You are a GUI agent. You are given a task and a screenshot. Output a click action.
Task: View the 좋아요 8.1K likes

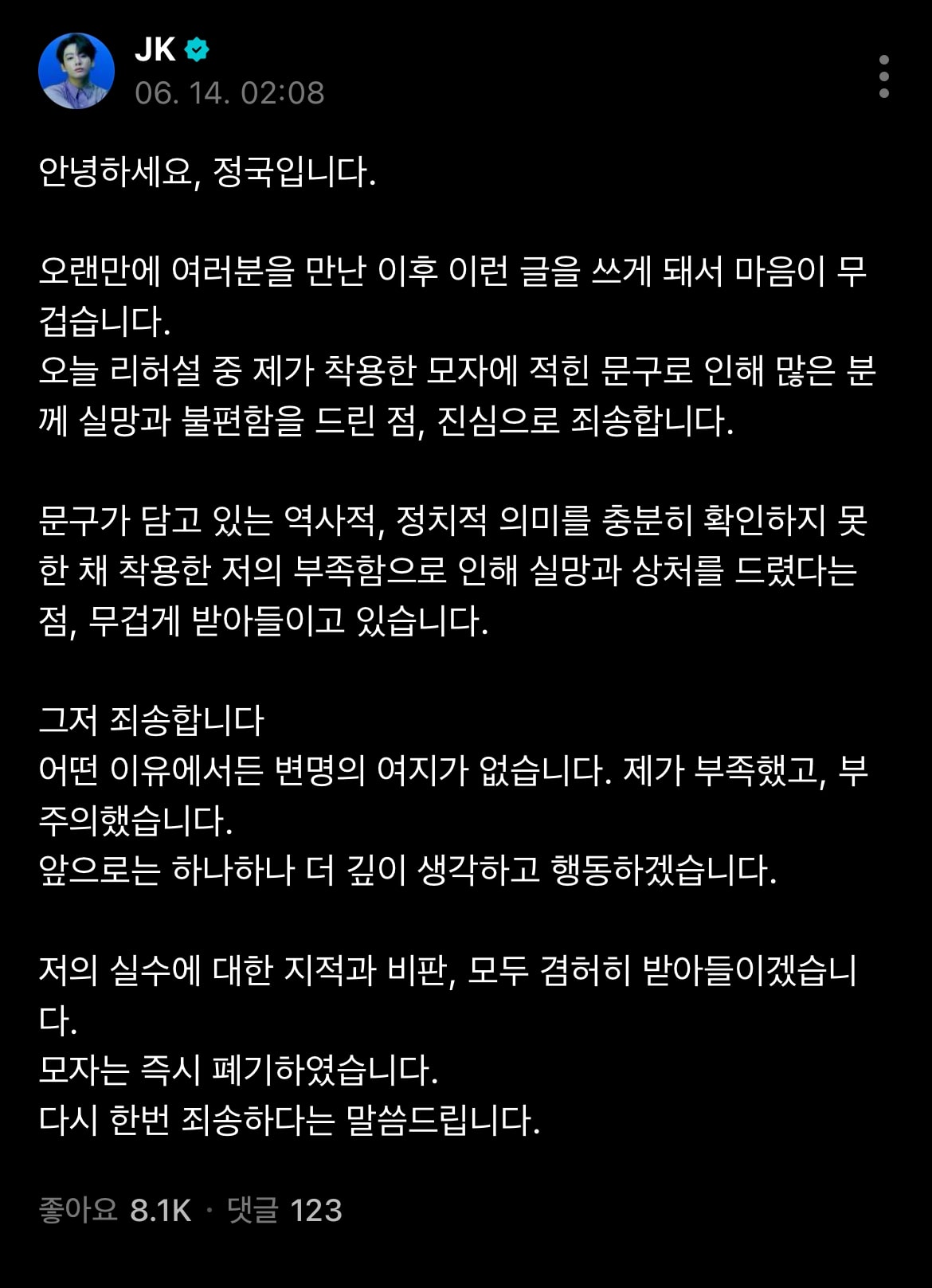point(115,1210)
